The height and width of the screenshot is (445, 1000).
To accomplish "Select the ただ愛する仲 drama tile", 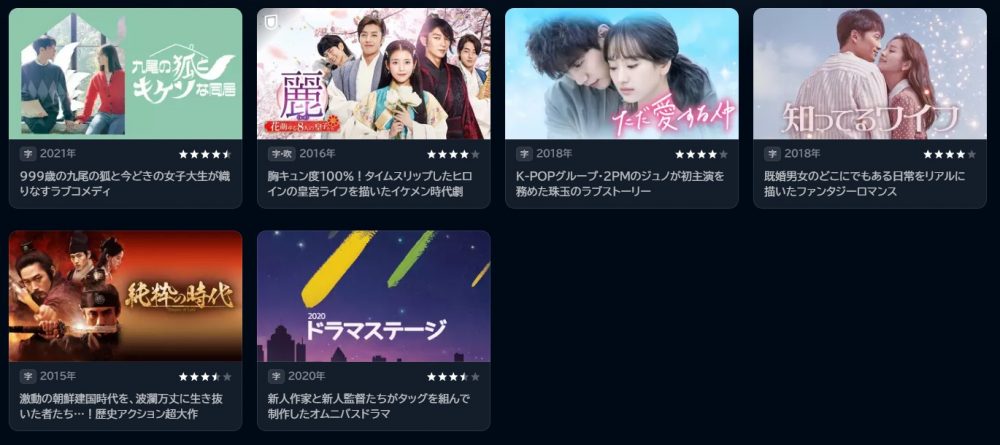I will [x=621, y=75].
